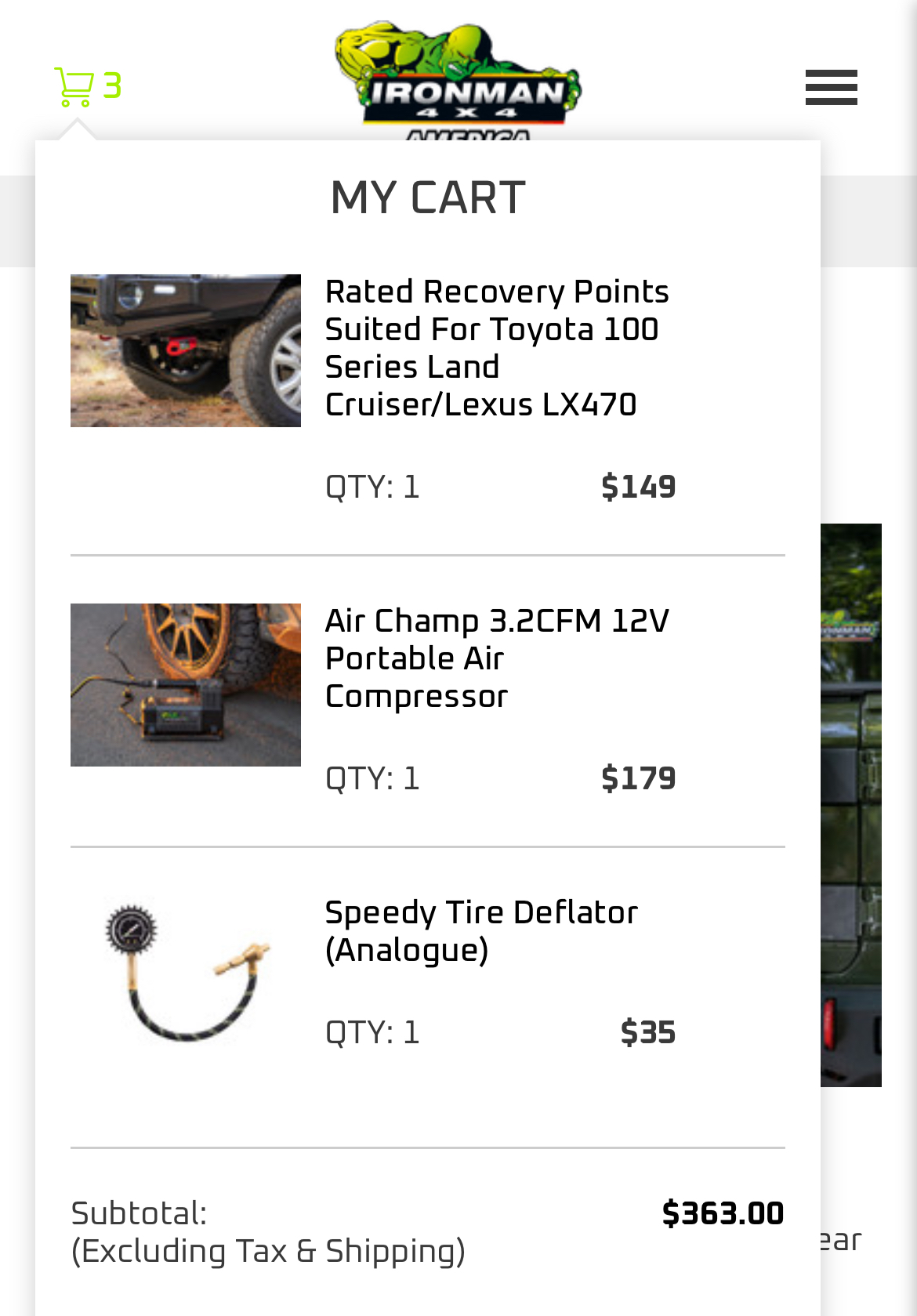Open the Rated Recovery Points Toyota 100 title
The image size is (917, 1316).
496,348
